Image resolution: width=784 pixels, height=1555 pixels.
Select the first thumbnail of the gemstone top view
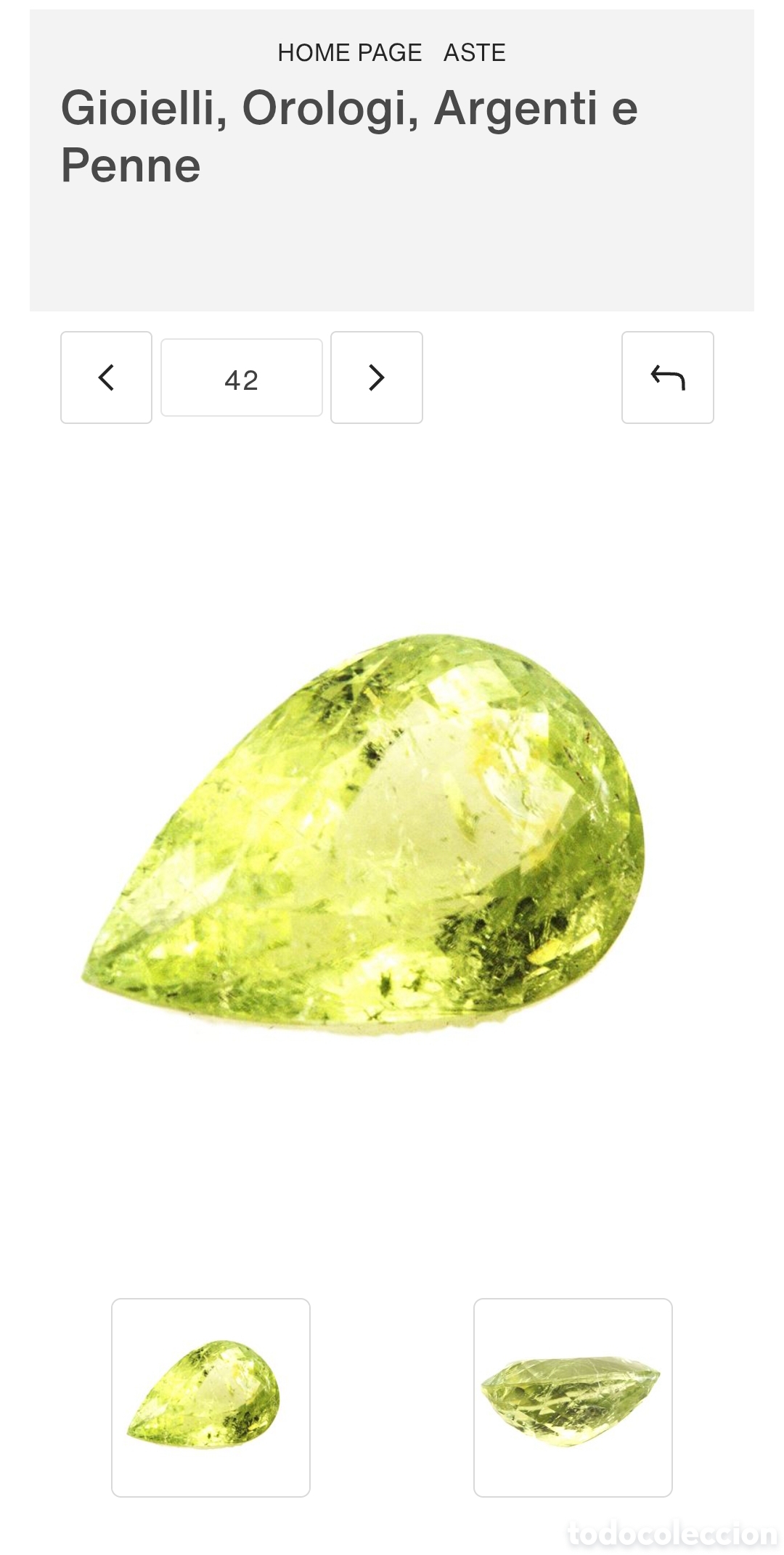point(211,1397)
